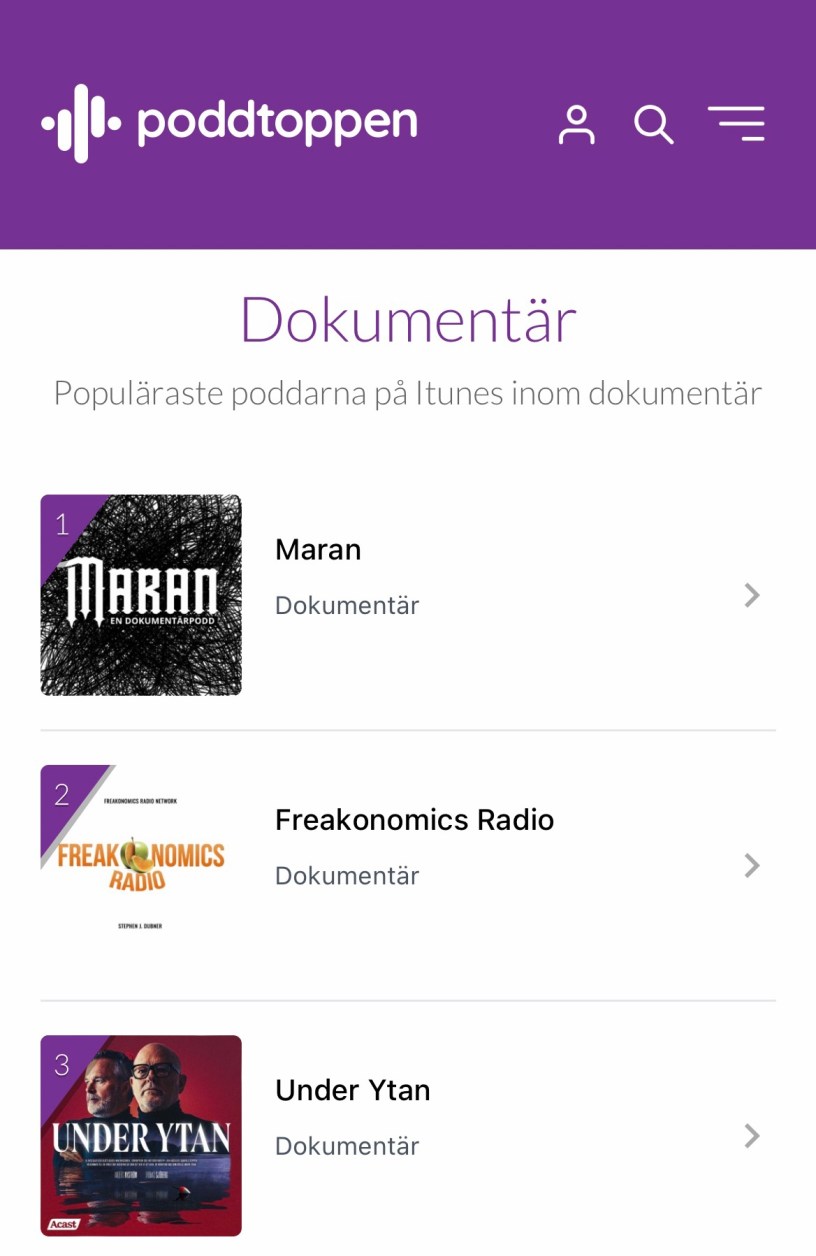Open the Freakonomics Radio podcast row
816x1256 pixels.
pyautogui.click(x=408, y=865)
